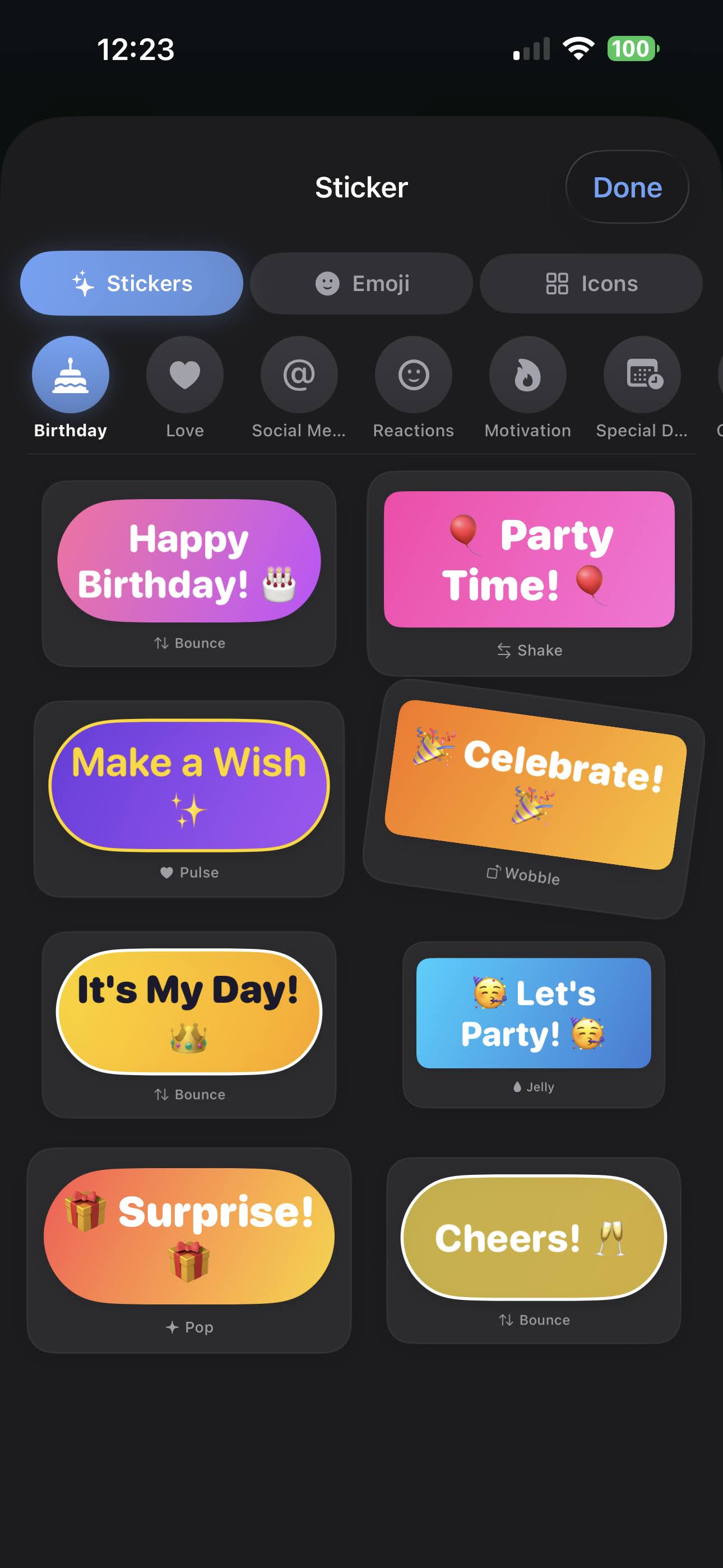Click the smiley icon on the Emoji tab
This screenshot has height=1568, width=723.
[x=327, y=283]
